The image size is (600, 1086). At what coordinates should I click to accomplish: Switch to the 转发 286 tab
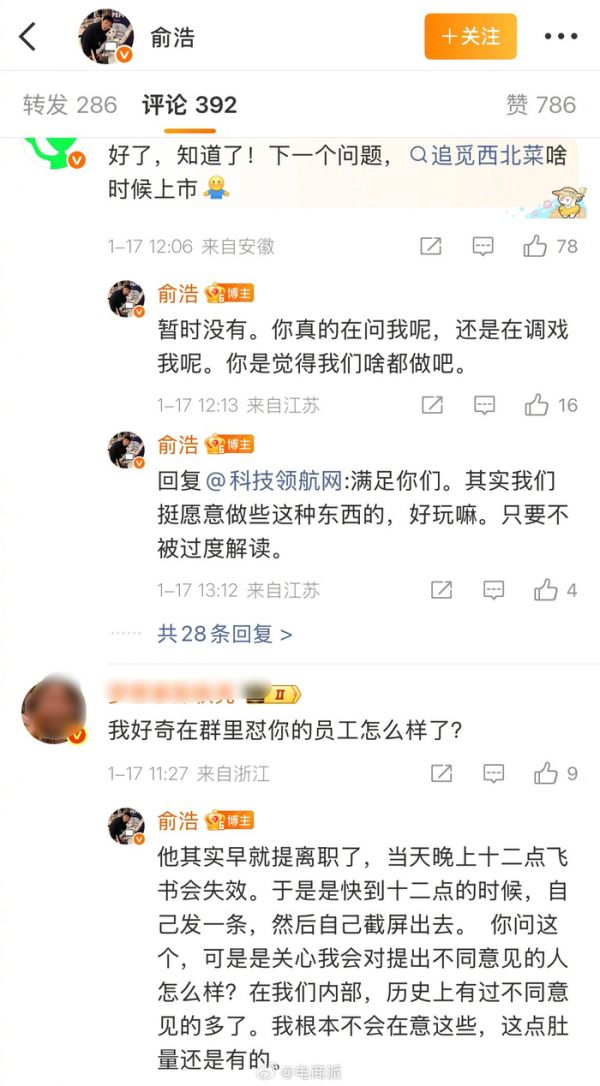click(70, 104)
